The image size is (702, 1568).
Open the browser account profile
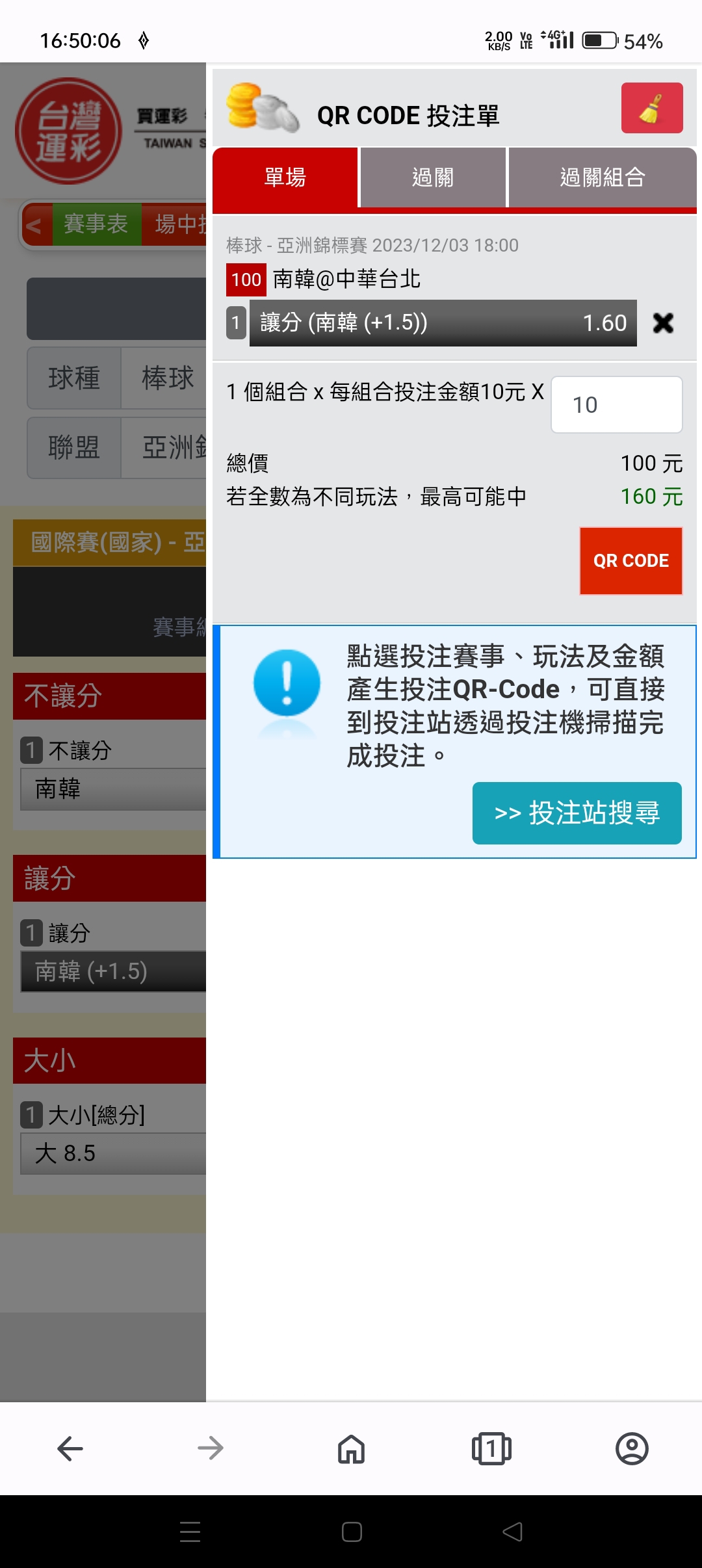click(x=632, y=1448)
